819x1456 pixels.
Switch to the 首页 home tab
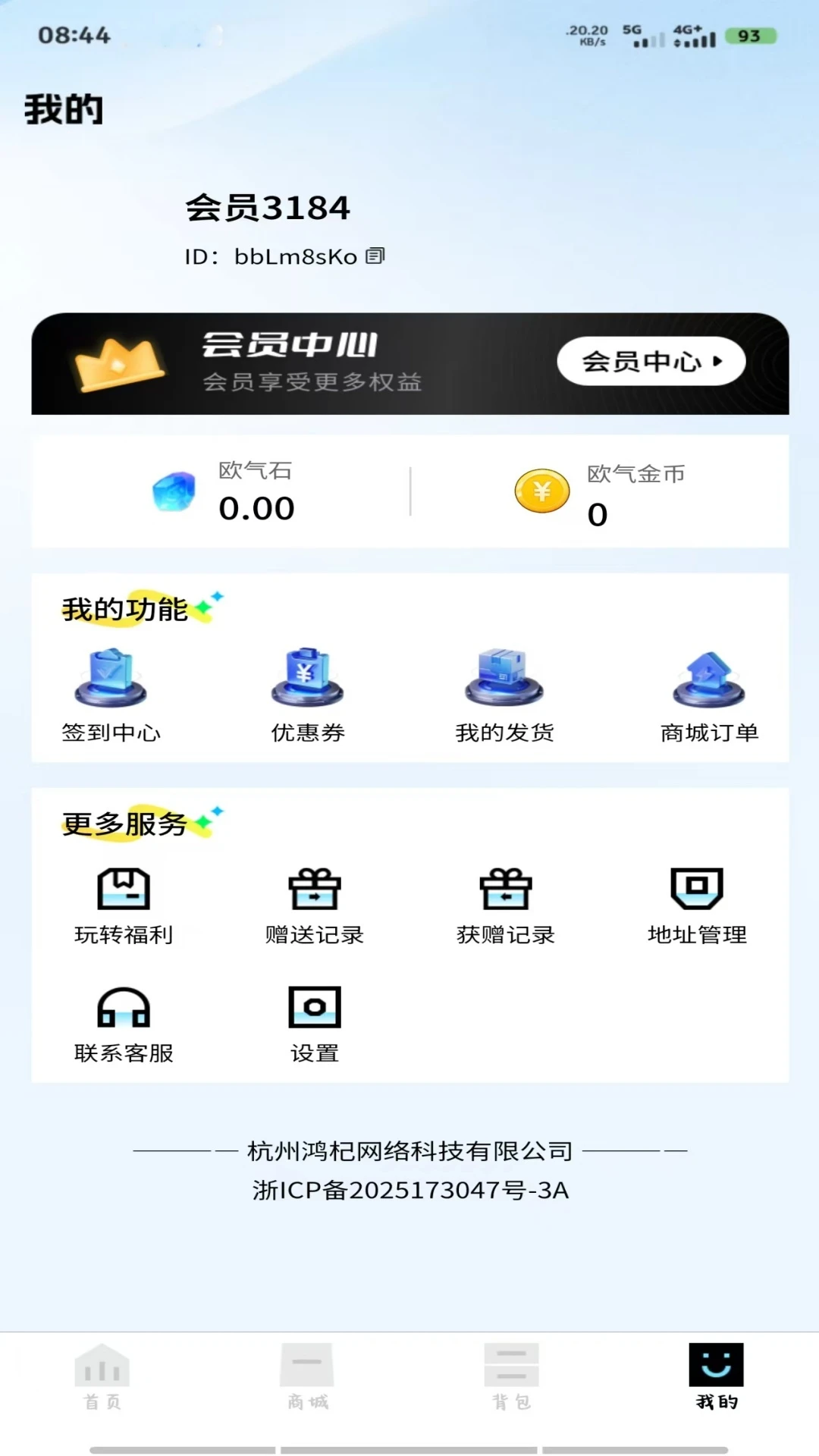click(104, 1376)
